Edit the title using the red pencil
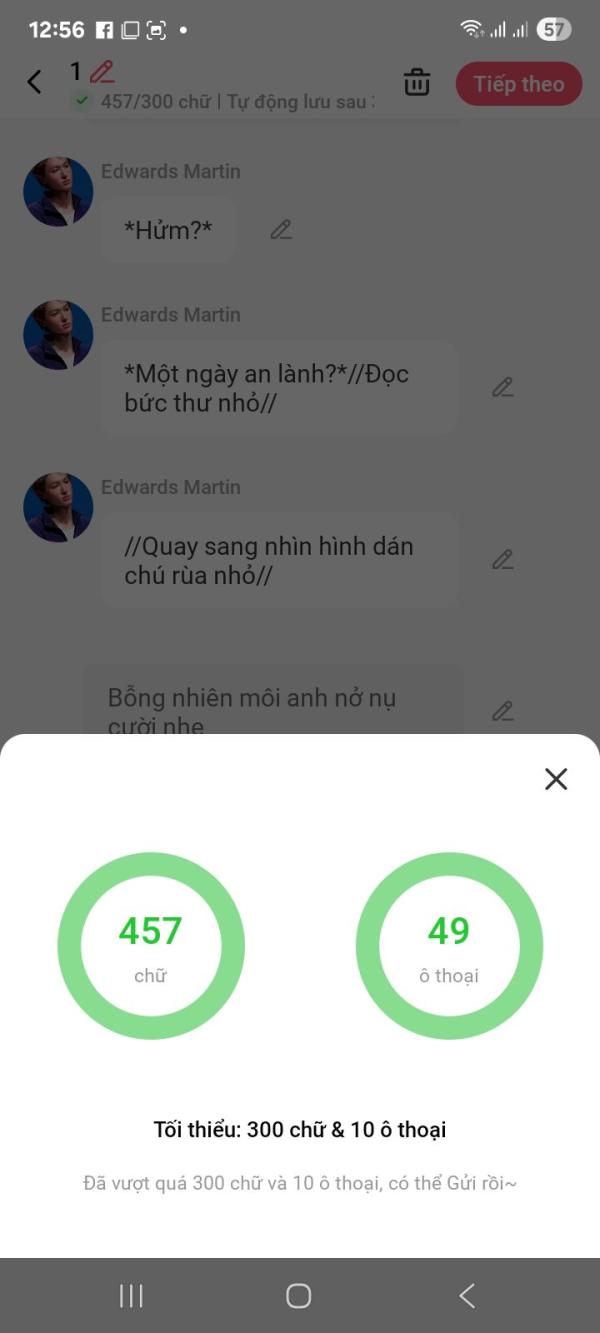Screen dimensions: 600x1333 [102, 72]
